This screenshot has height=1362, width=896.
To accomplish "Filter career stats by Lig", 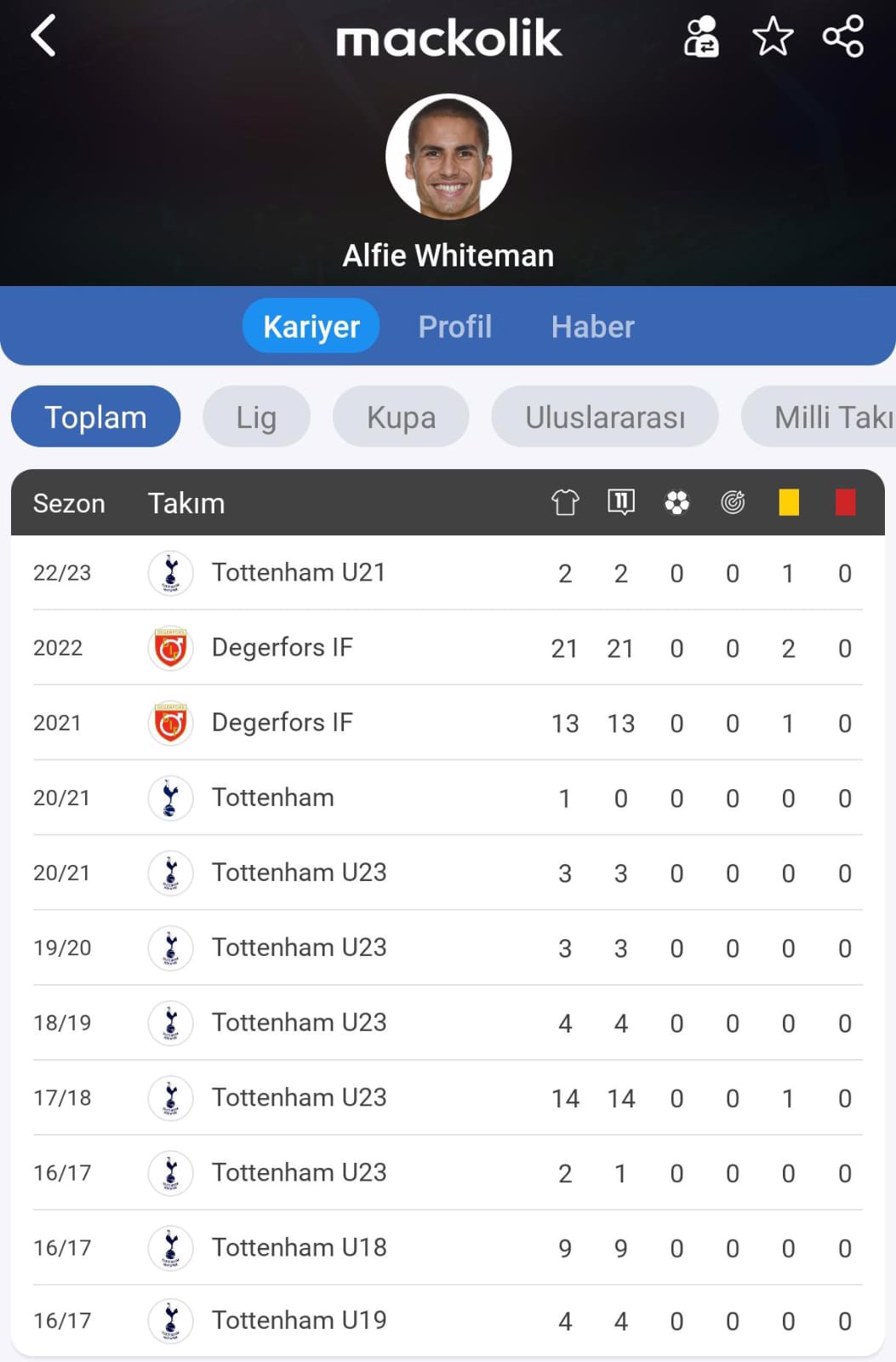I will [256, 417].
